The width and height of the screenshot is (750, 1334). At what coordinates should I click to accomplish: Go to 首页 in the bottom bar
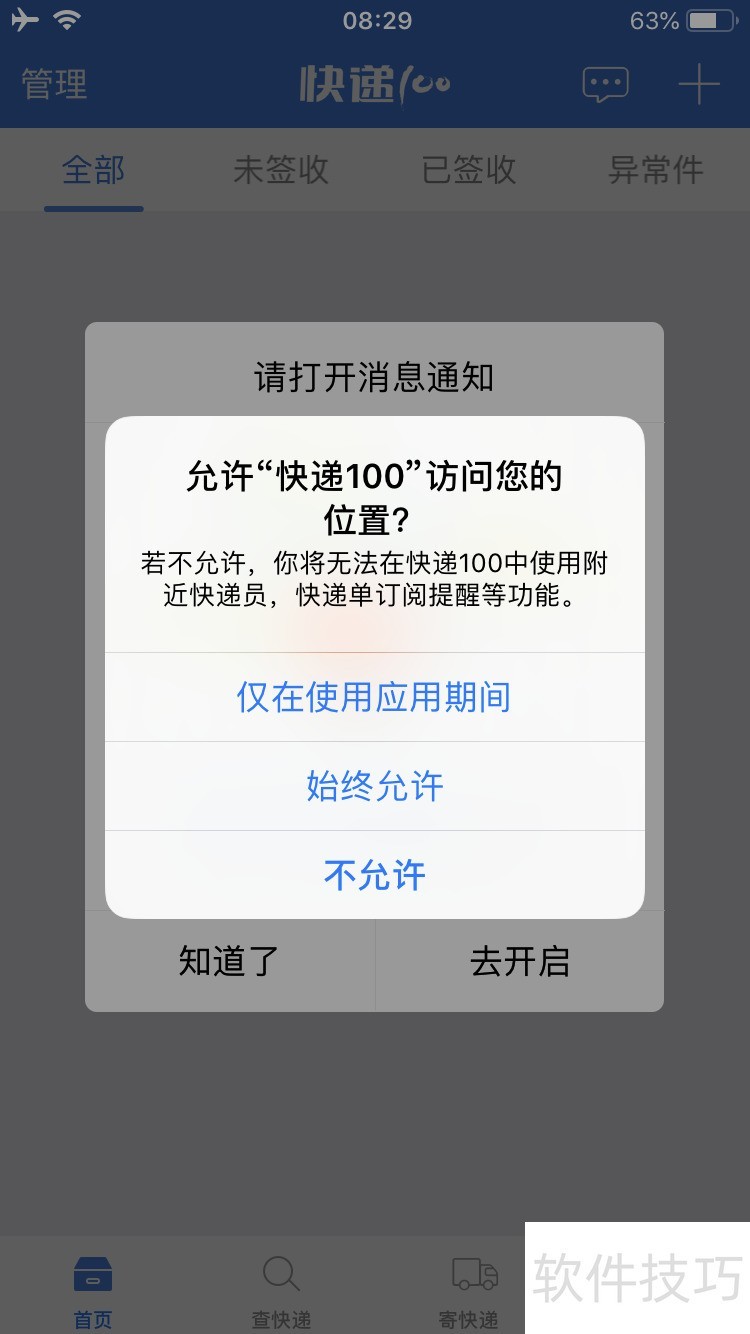(93, 1292)
